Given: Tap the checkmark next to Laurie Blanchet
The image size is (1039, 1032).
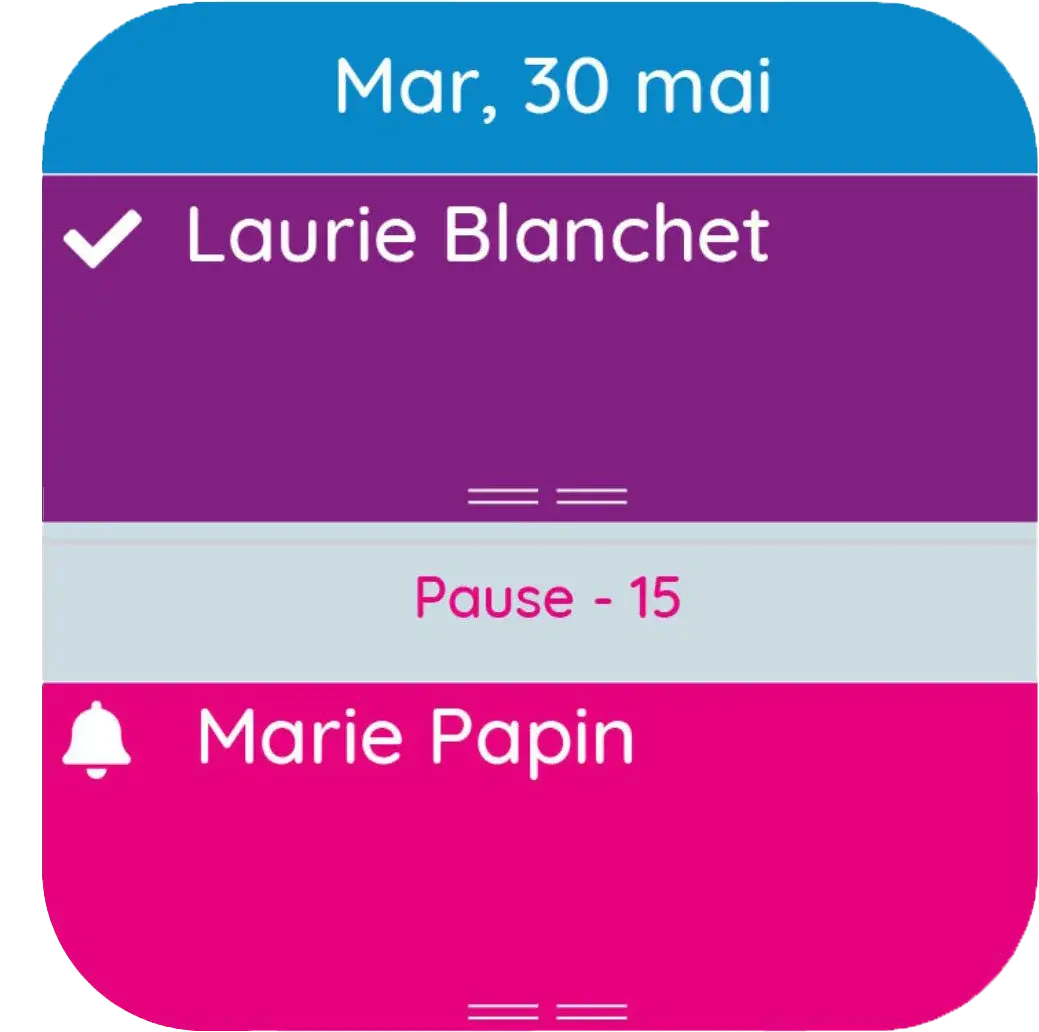Looking at the screenshot, I should [102, 240].
